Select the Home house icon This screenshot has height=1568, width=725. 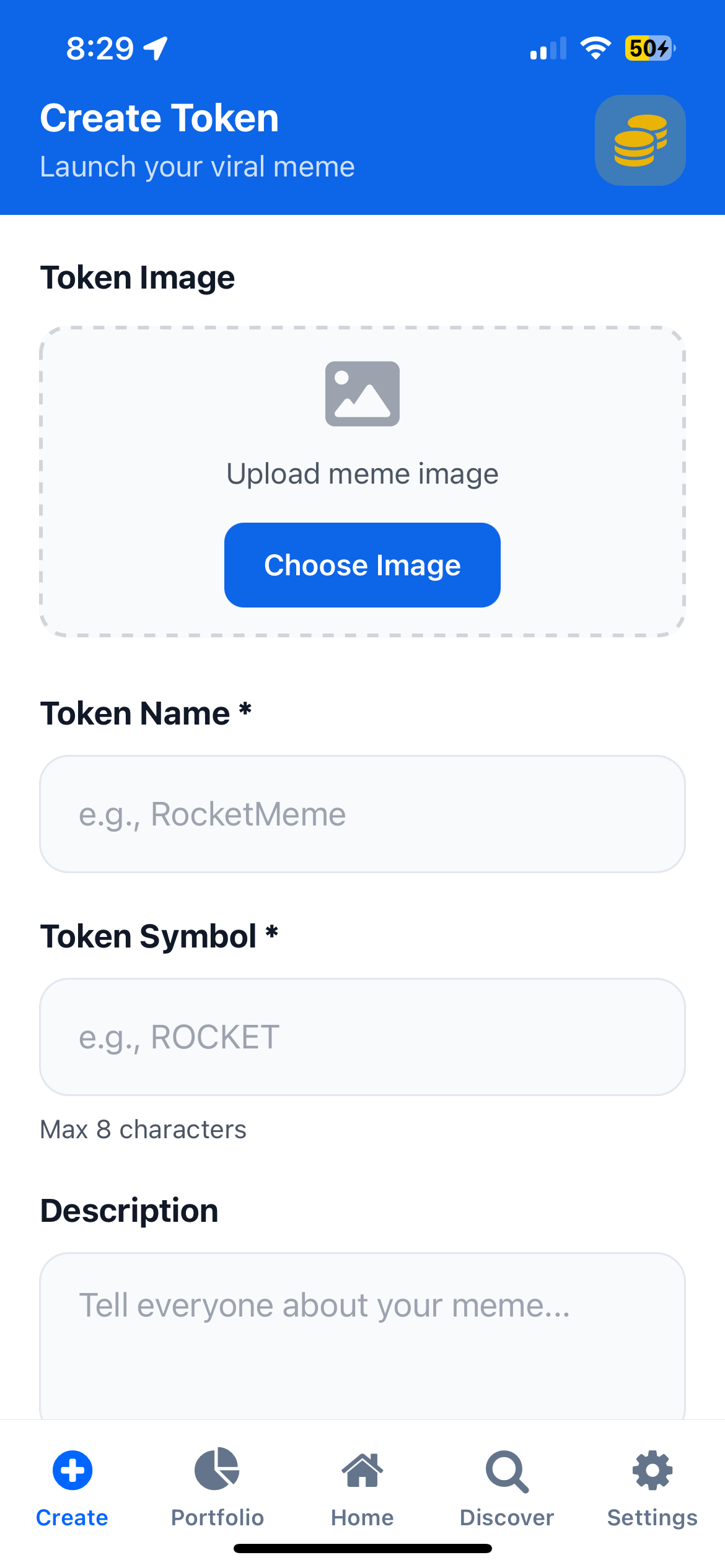click(x=362, y=1470)
